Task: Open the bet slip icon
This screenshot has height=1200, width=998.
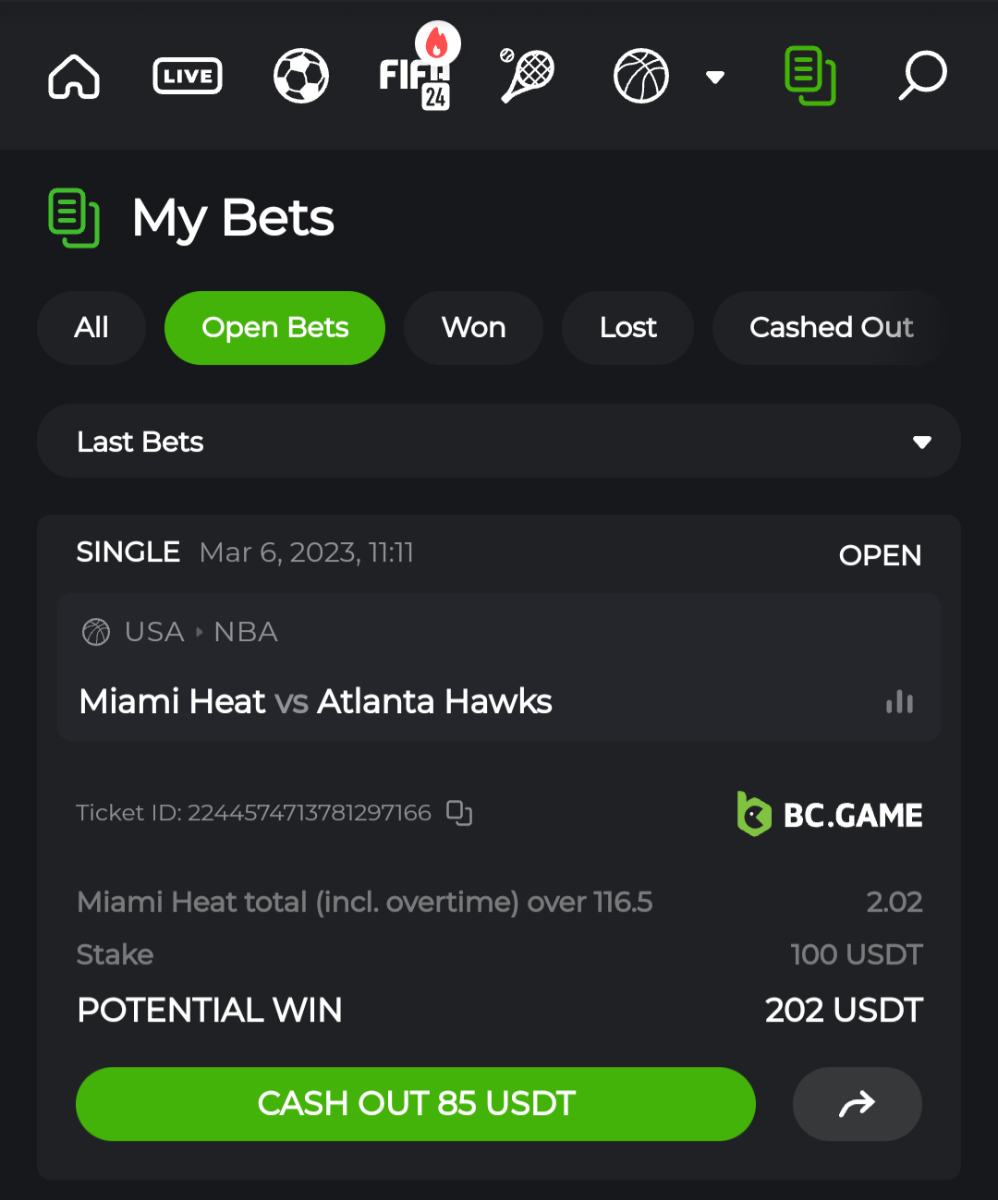Action: click(810, 76)
